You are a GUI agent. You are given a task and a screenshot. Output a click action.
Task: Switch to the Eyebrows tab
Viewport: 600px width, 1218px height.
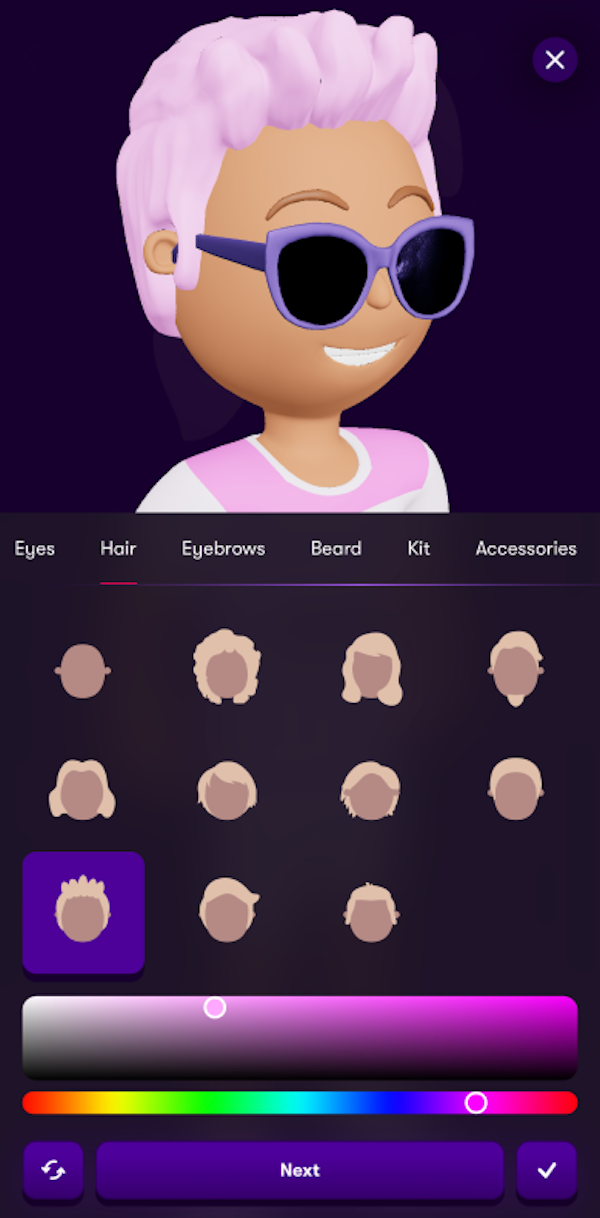(223, 548)
